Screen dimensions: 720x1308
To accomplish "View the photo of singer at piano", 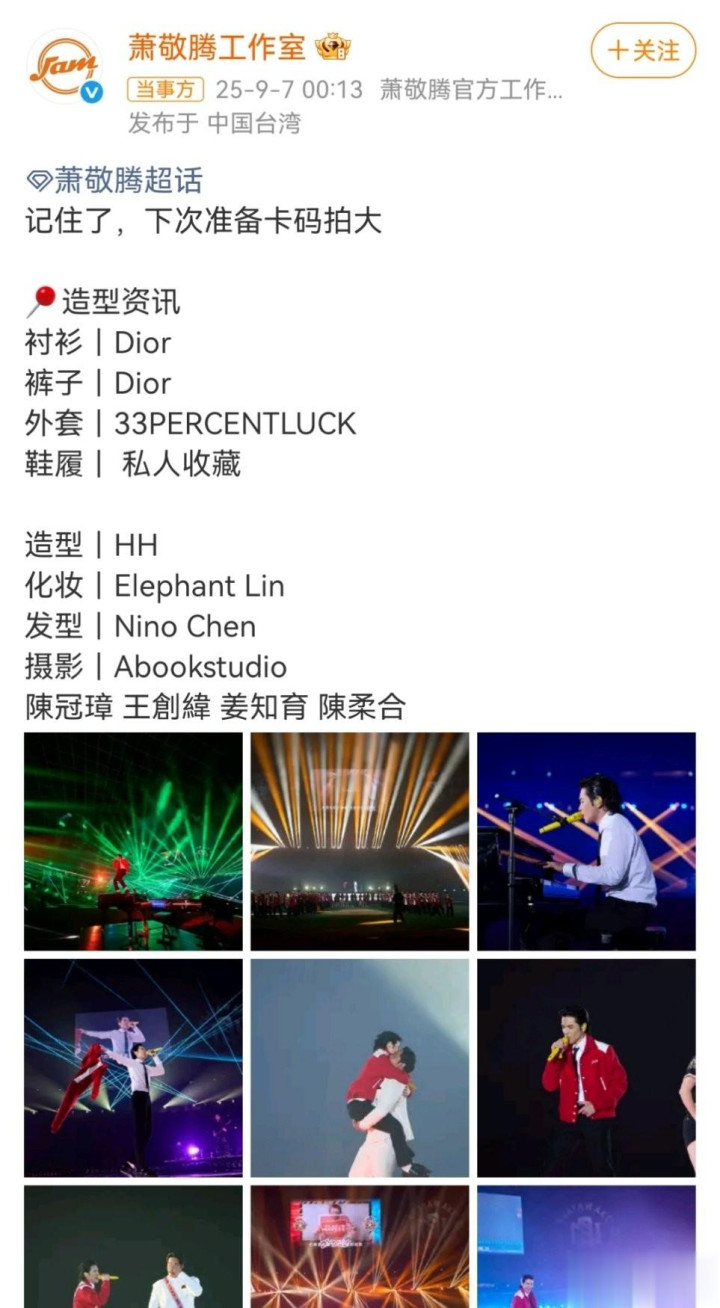I will pyautogui.click(x=586, y=841).
